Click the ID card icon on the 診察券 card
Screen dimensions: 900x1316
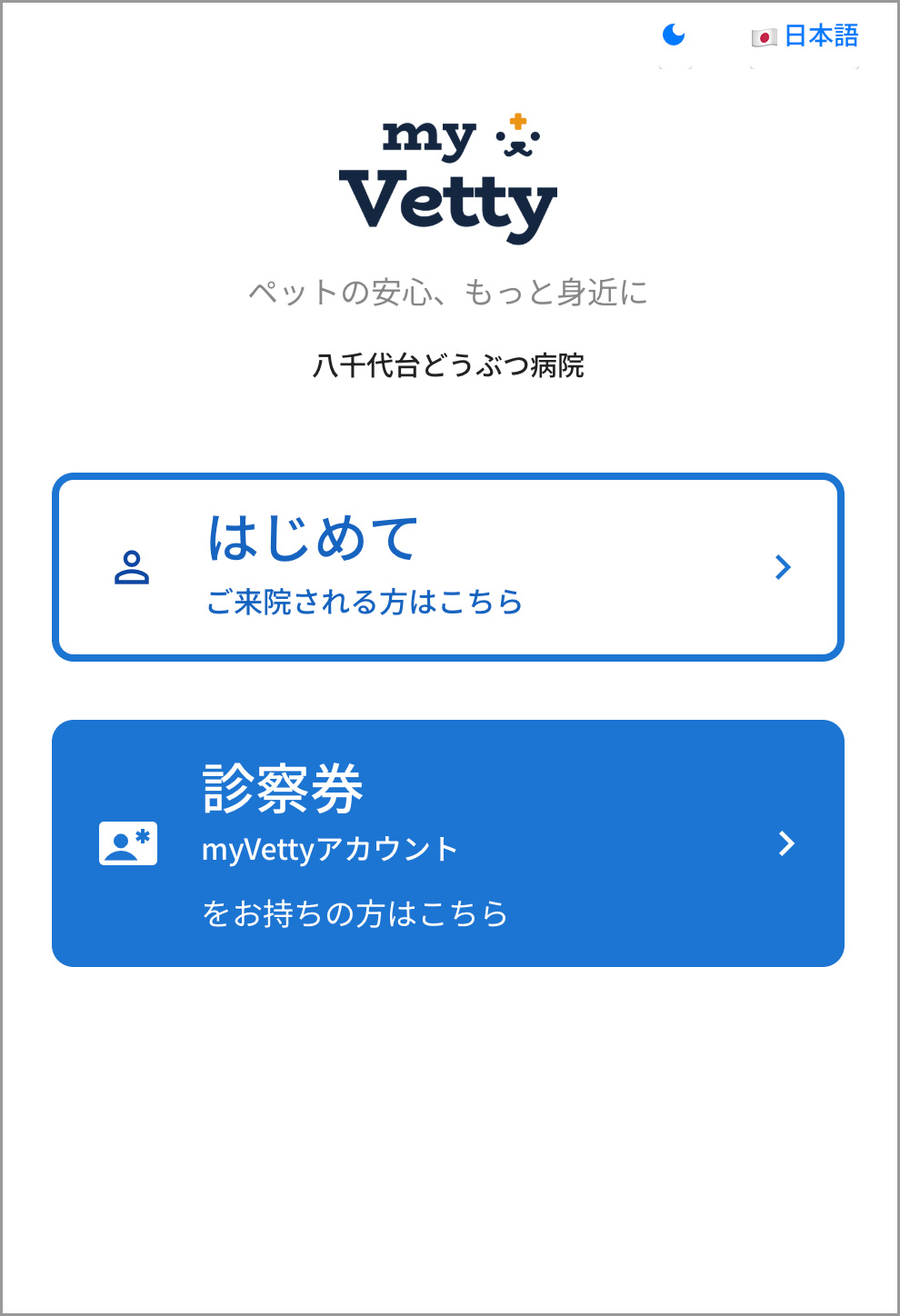pos(127,843)
